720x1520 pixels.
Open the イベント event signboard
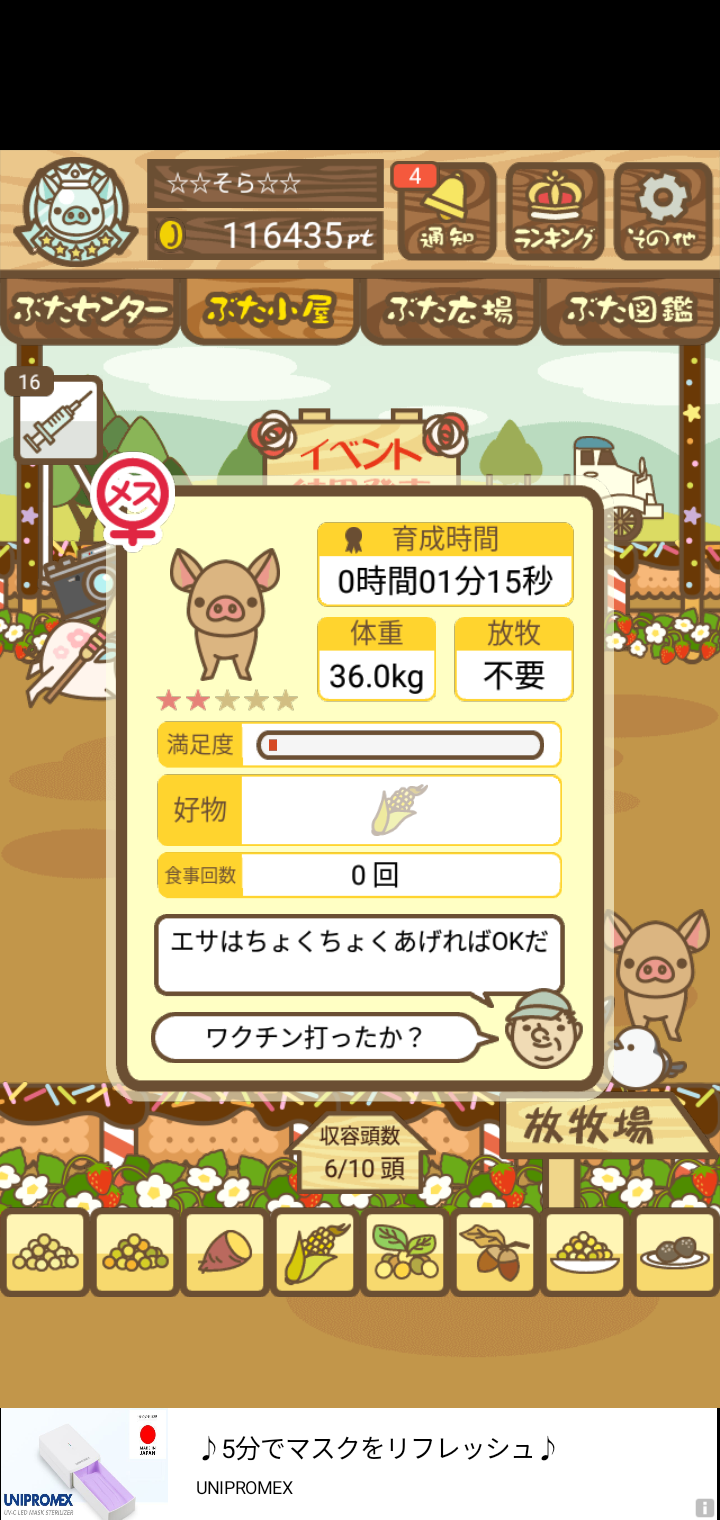362,452
